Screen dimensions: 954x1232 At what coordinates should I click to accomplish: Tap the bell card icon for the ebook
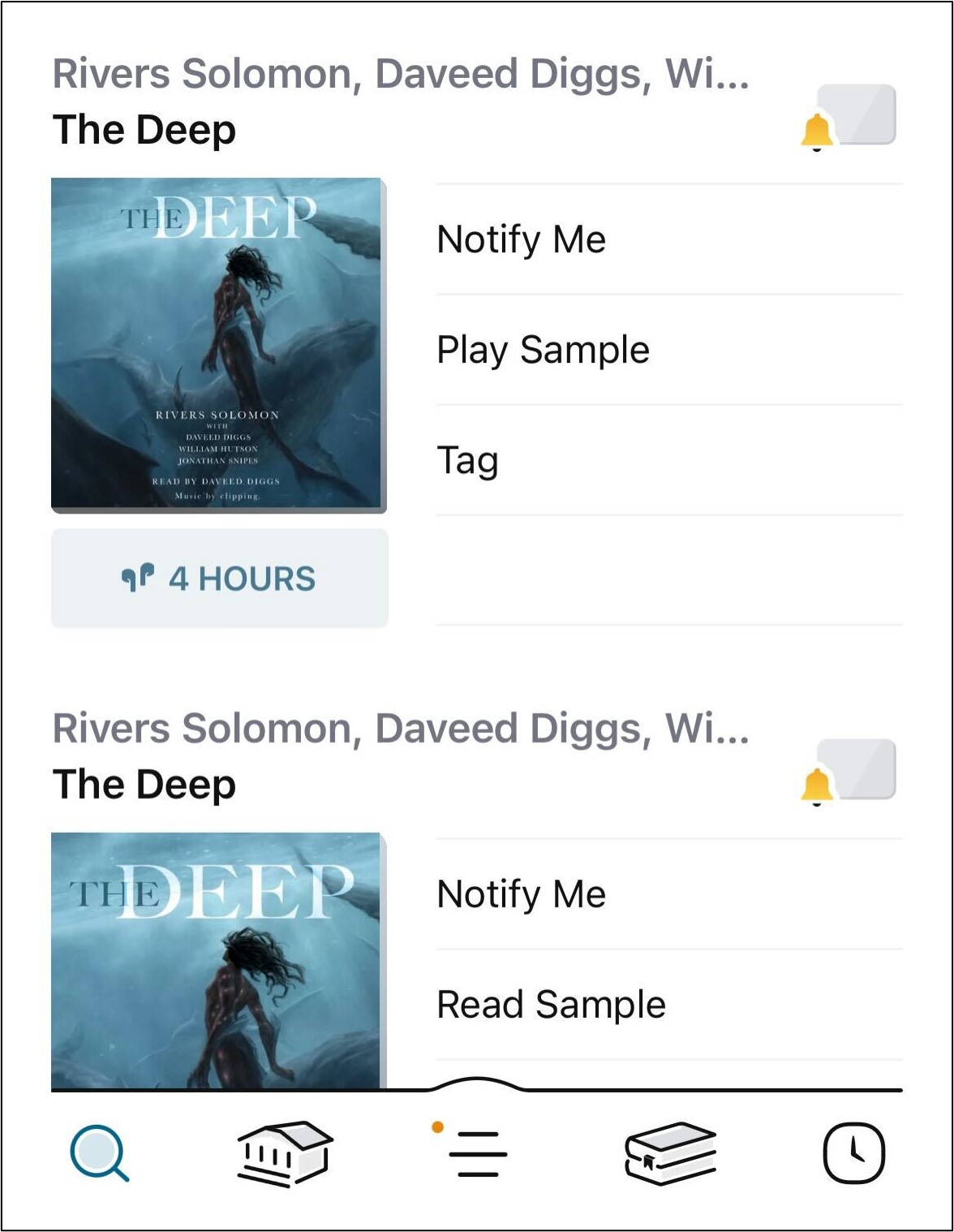pyautogui.click(x=849, y=773)
